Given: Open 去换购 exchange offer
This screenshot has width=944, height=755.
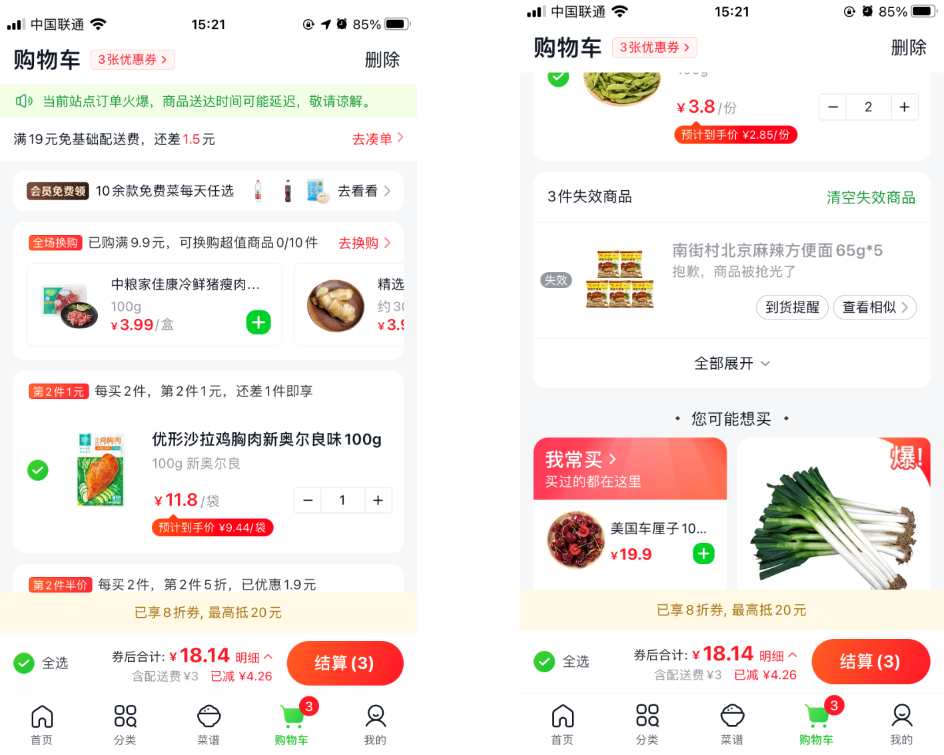Looking at the screenshot, I should tap(364, 243).
